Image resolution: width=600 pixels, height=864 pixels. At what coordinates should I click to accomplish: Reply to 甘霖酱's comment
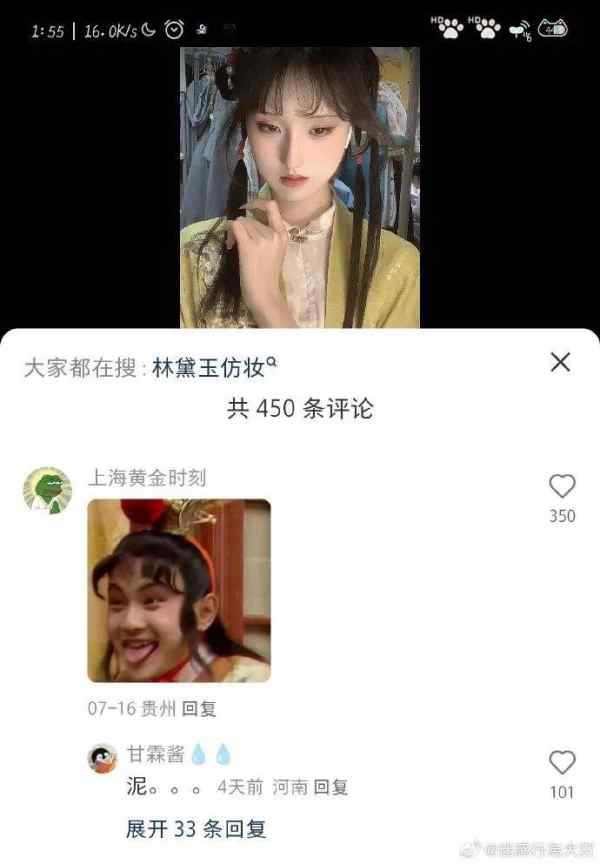coord(331,787)
